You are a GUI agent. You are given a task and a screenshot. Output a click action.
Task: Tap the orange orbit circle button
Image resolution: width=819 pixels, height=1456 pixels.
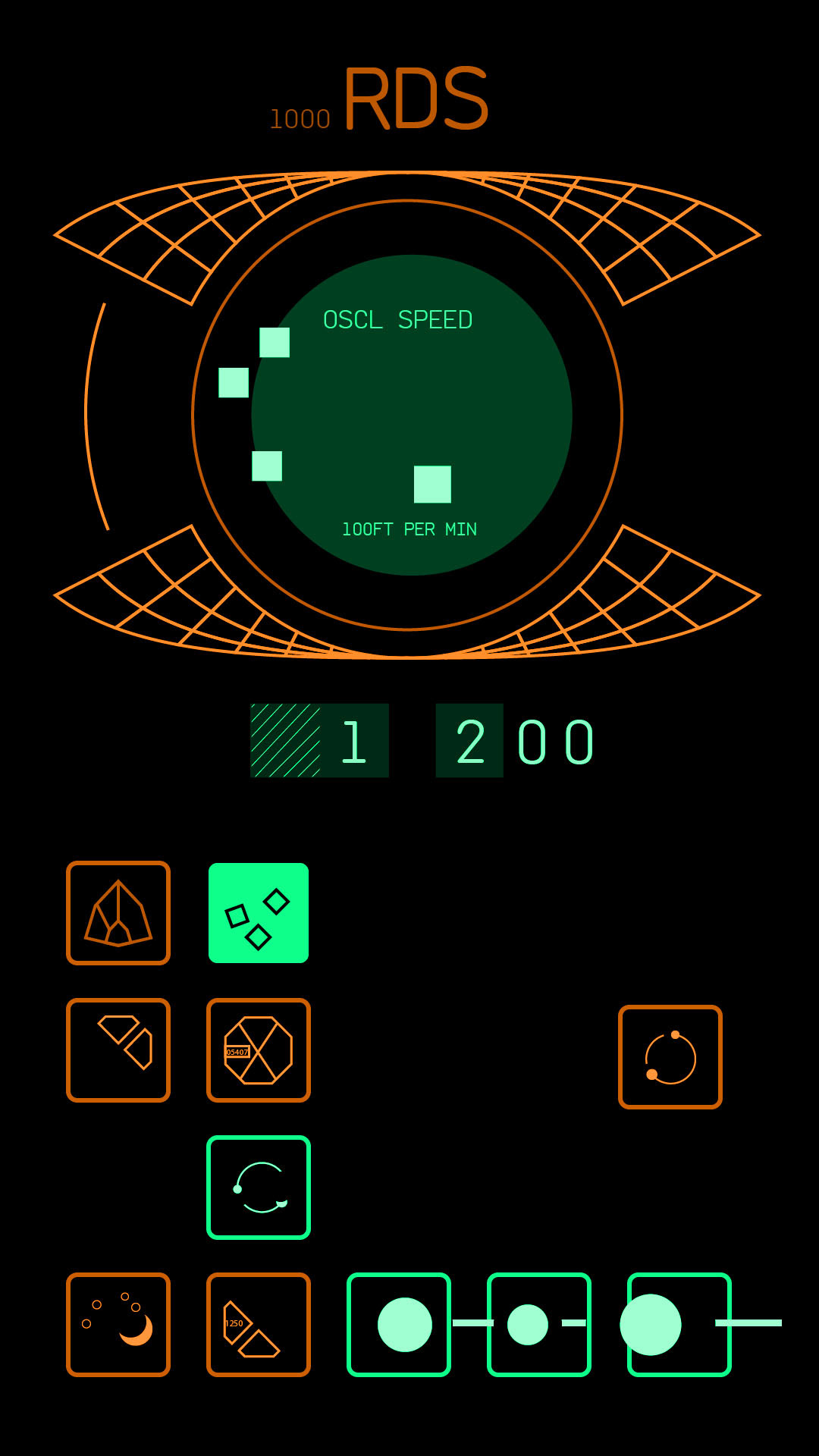point(670,1057)
